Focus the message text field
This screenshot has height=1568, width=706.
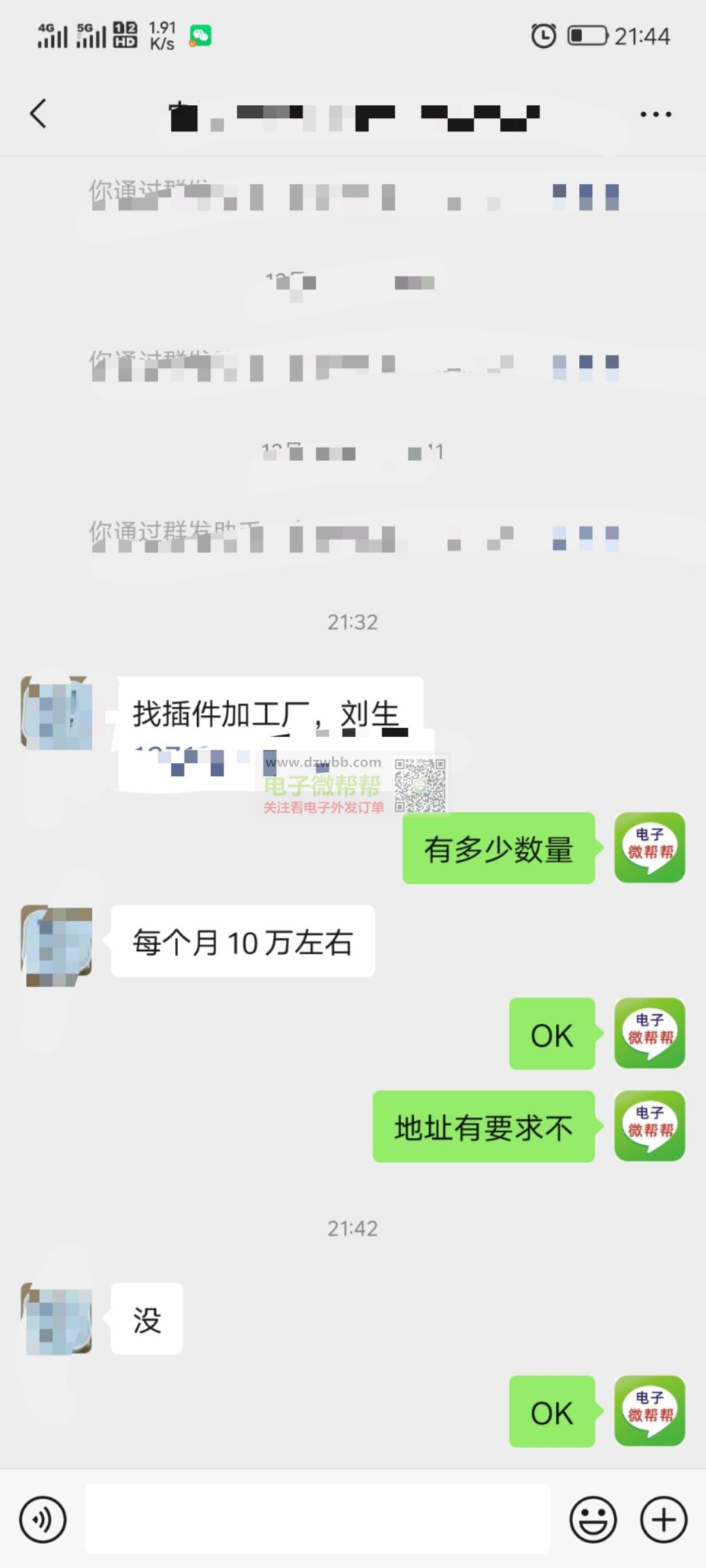point(318,1519)
